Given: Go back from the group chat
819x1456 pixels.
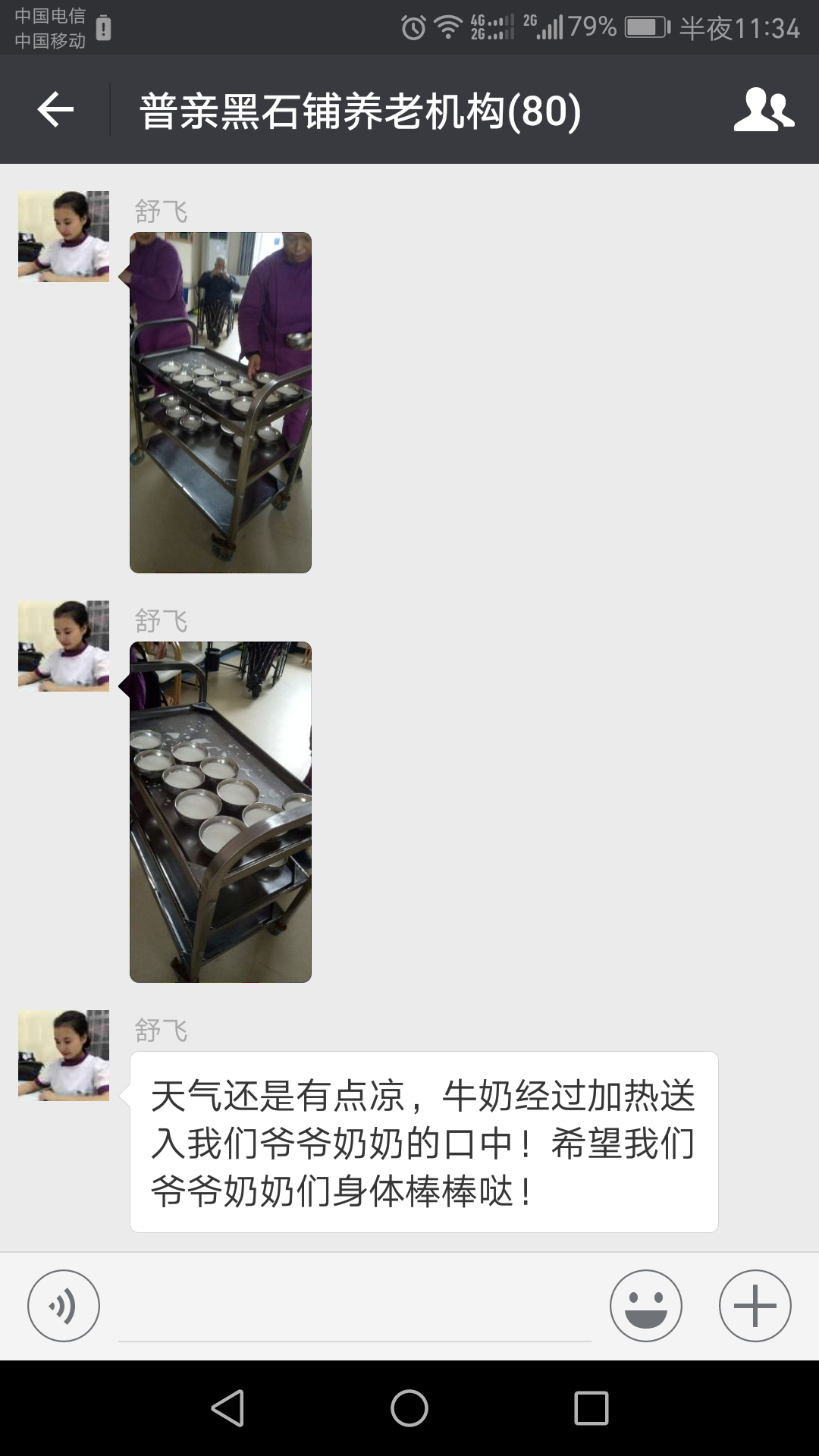Looking at the screenshot, I should [x=55, y=110].
